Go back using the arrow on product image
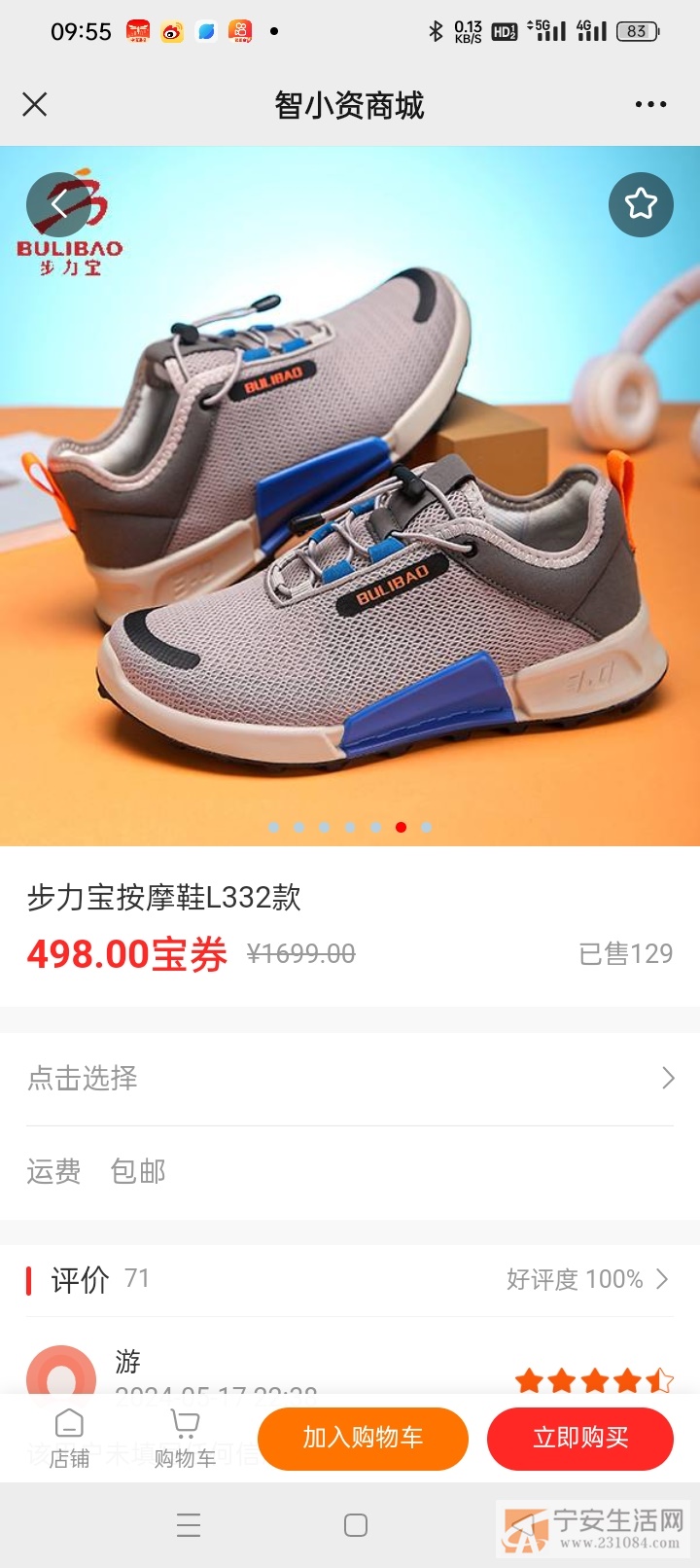This screenshot has width=700, height=1568. click(x=58, y=204)
